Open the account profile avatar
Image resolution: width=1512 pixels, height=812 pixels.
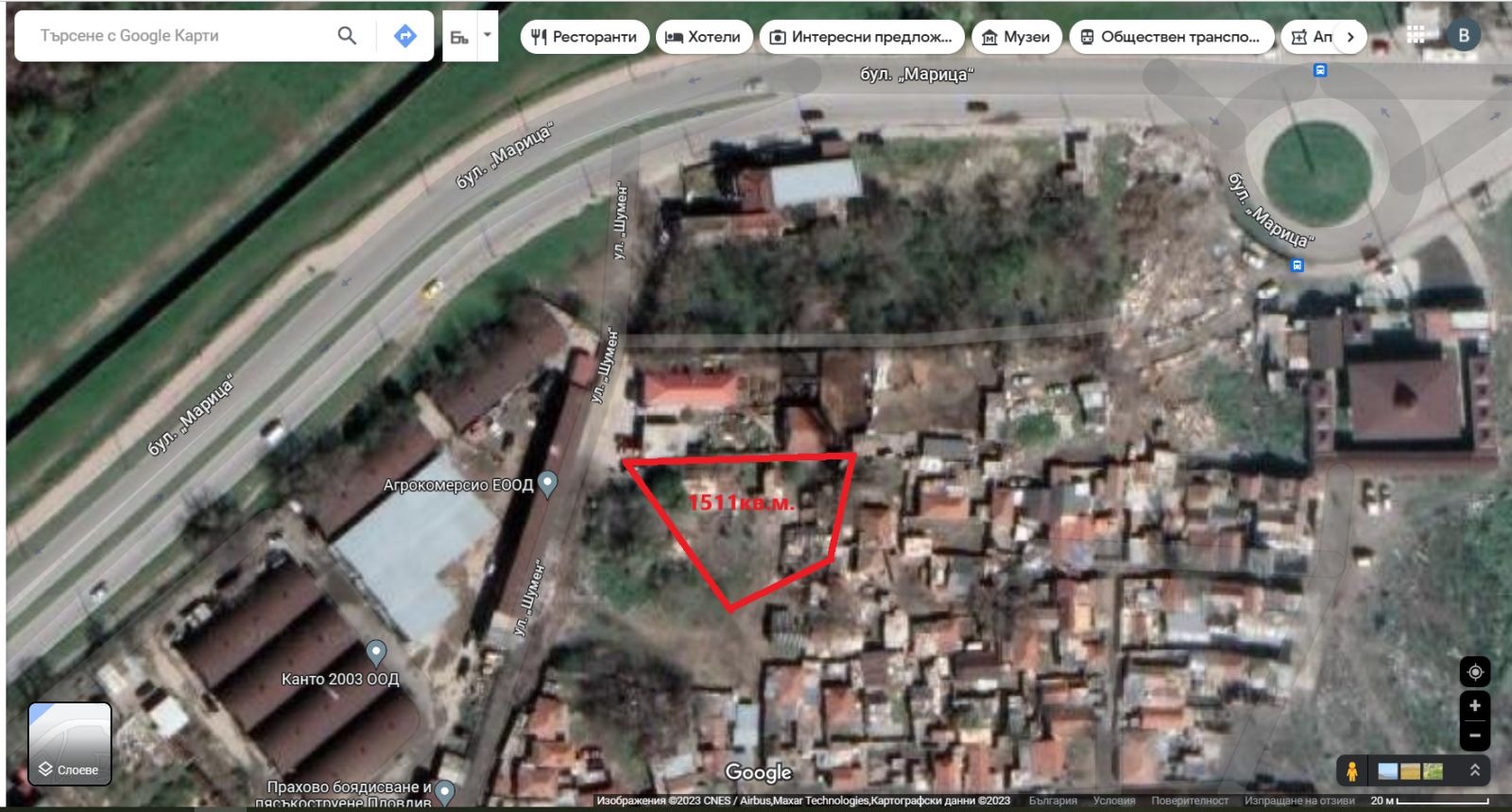[x=1463, y=35]
